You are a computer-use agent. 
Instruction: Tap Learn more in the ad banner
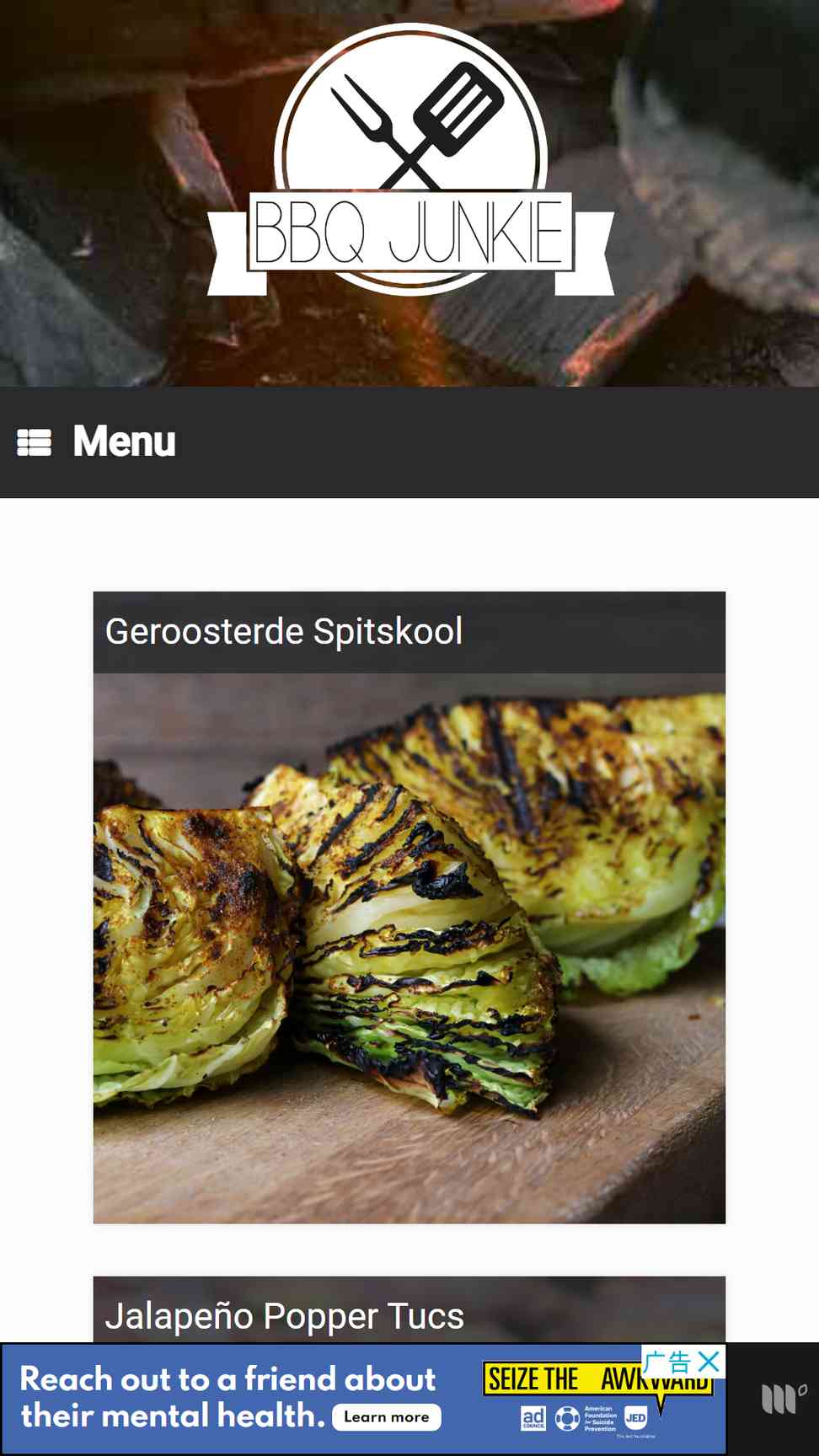387,1417
